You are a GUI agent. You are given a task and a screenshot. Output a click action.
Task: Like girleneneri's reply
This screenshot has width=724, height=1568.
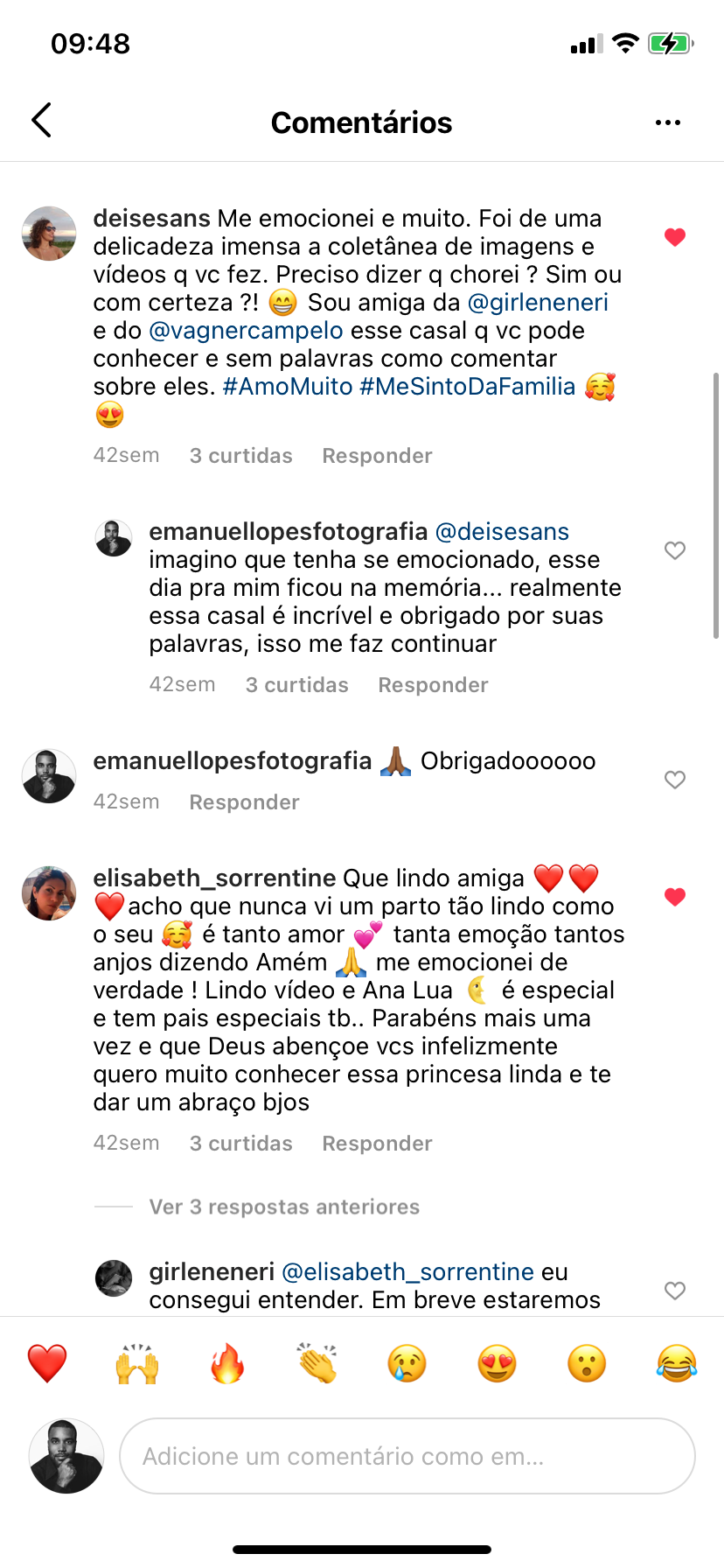click(674, 1291)
